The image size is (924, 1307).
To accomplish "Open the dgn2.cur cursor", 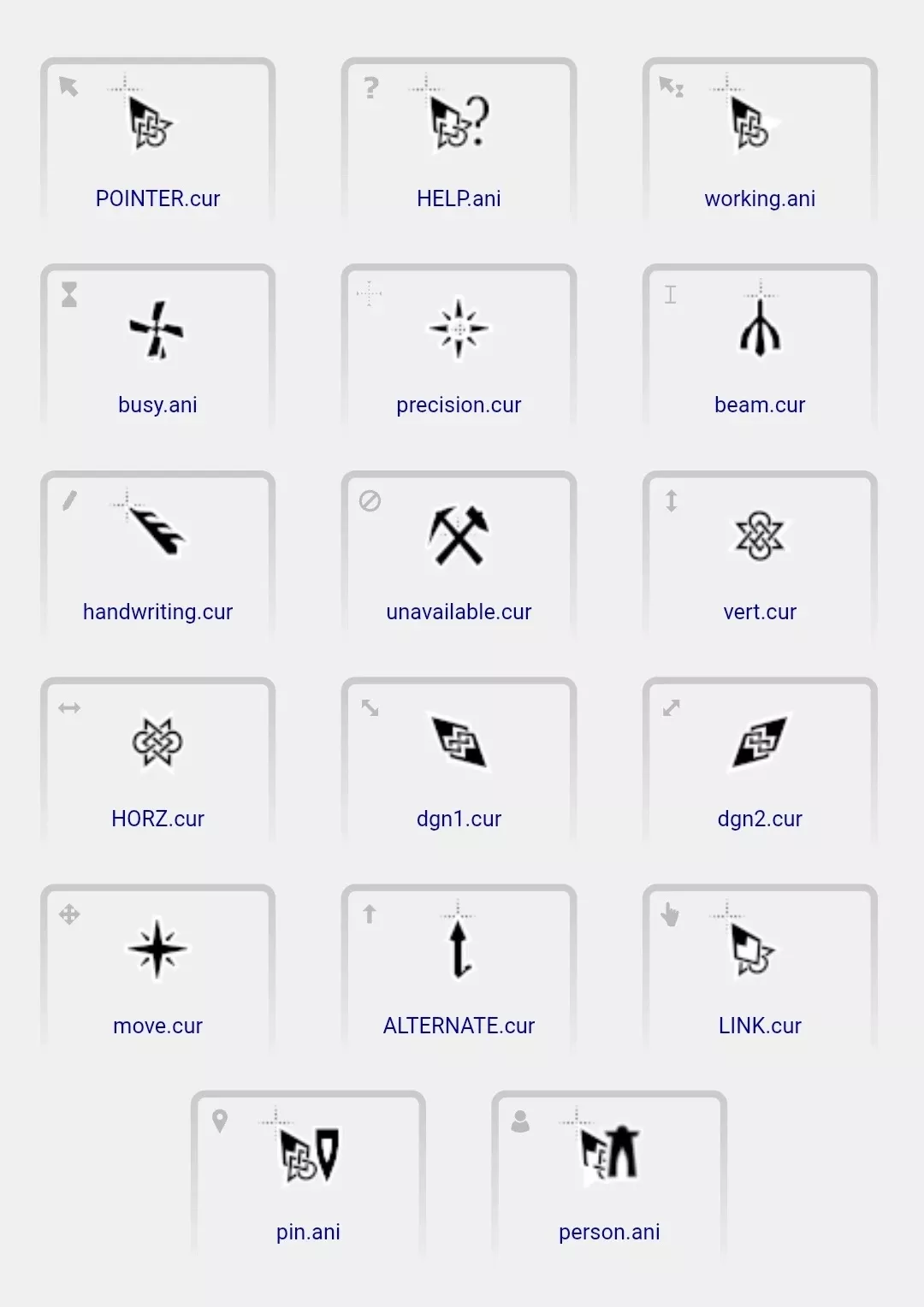I will click(760, 760).
